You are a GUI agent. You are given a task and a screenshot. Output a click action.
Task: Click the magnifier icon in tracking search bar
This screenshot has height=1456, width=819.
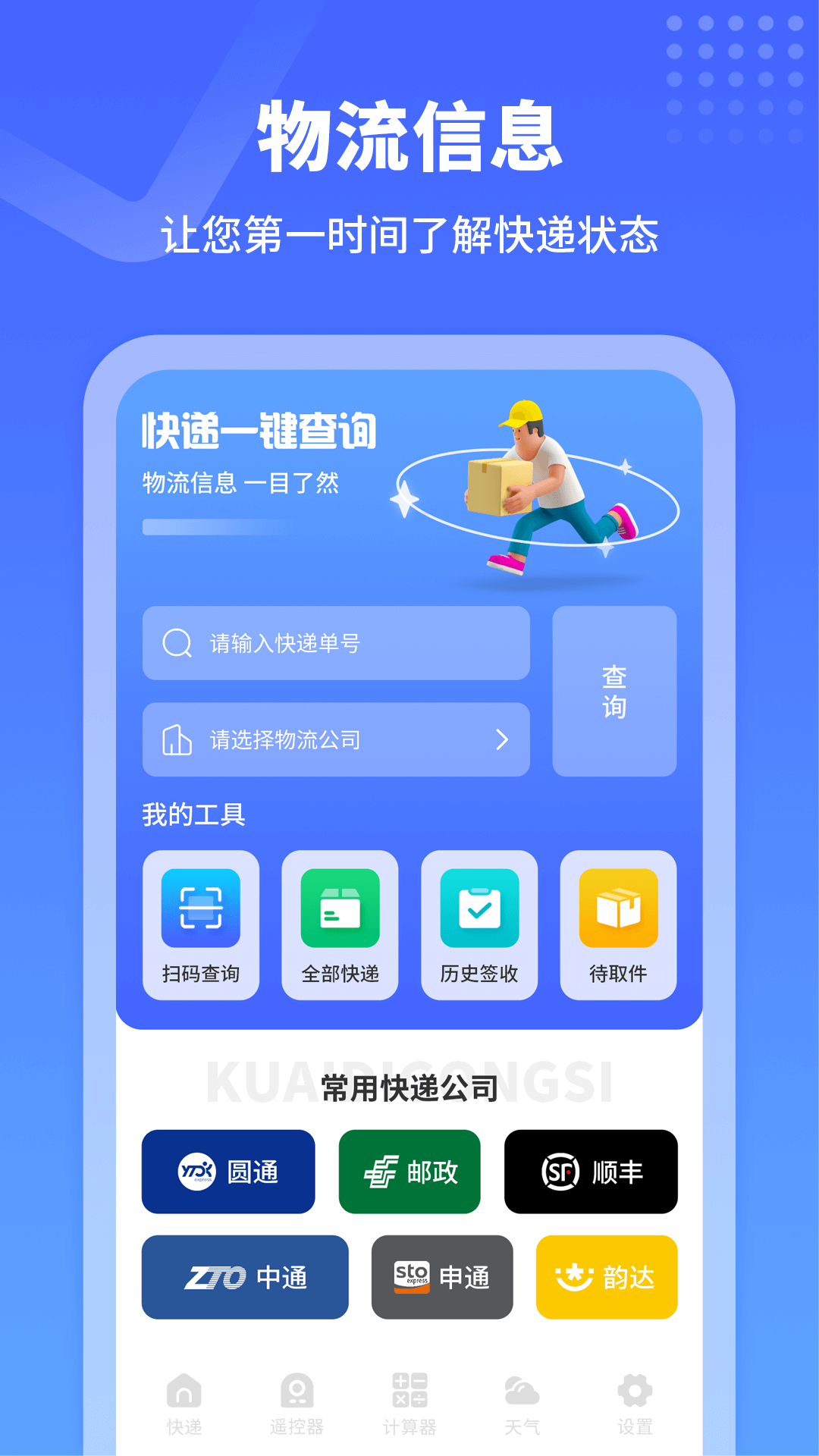point(176,643)
